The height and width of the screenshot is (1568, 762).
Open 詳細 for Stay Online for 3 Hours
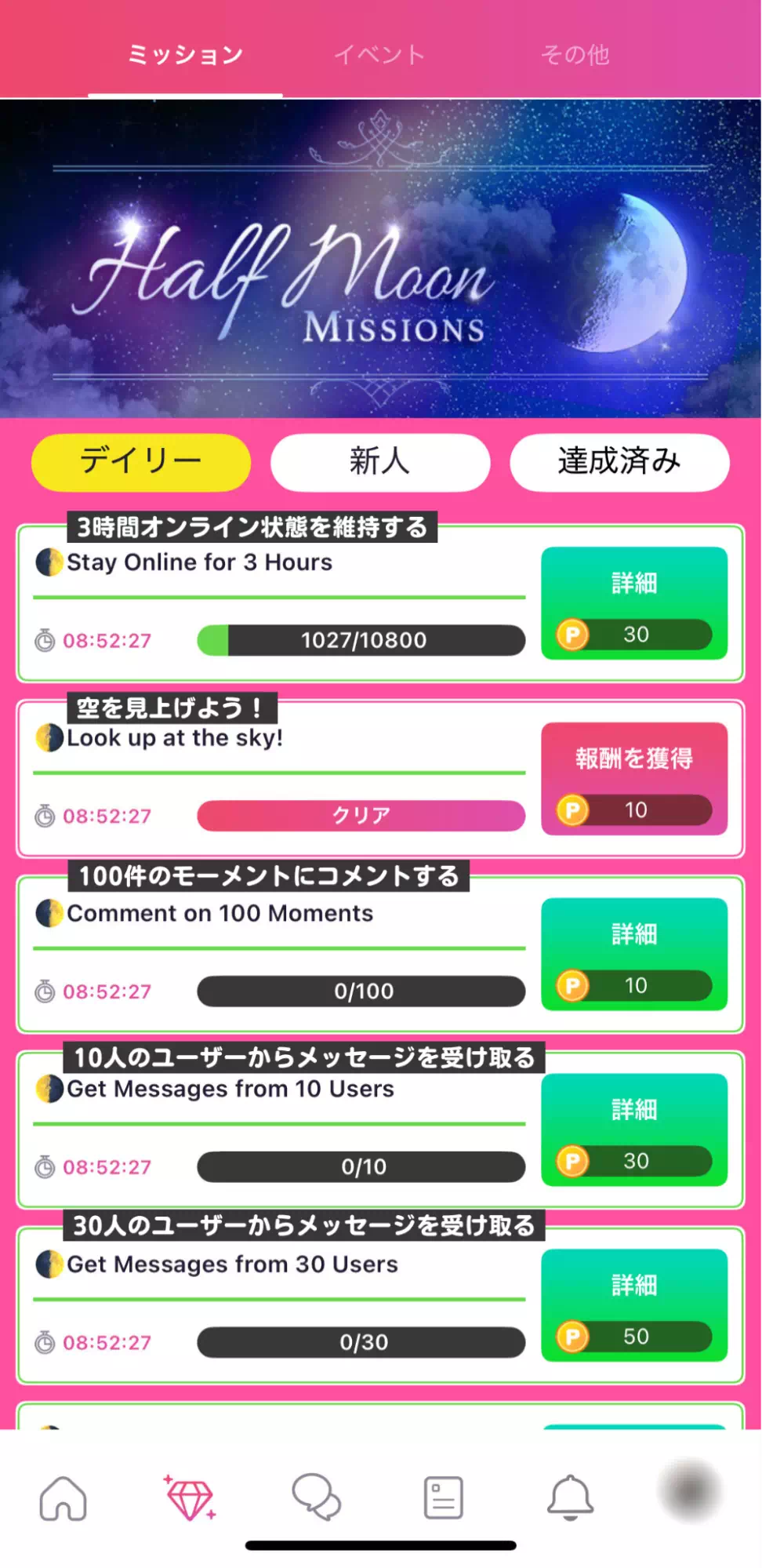click(633, 583)
